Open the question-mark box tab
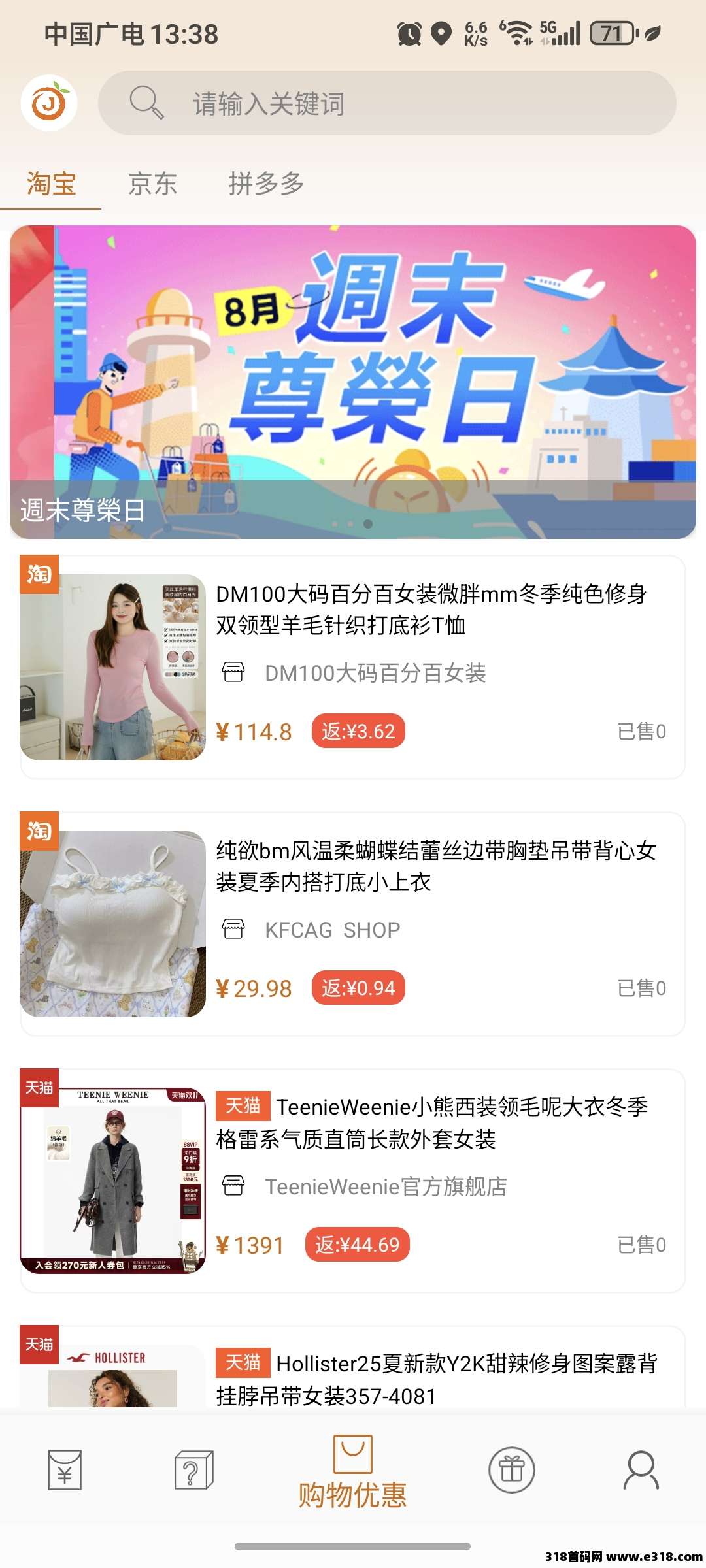 point(193,1470)
